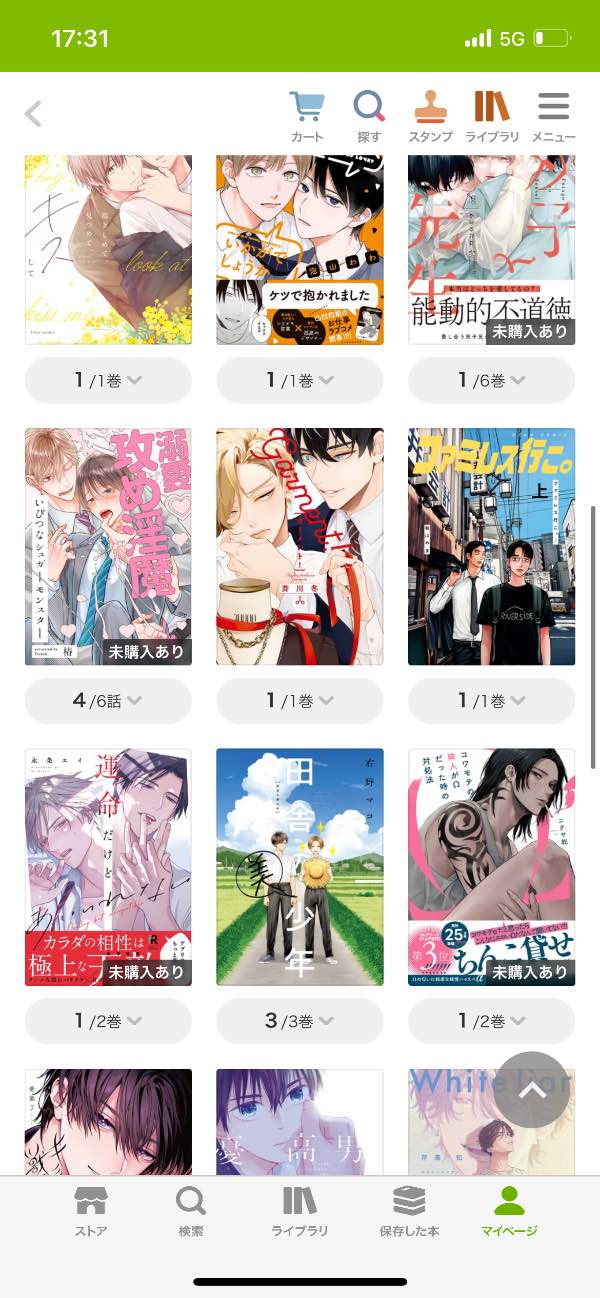Image resolution: width=600 pixels, height=1298 pixels.
Task: Switch to the ストア tab
Action: tap(91, 1211)
